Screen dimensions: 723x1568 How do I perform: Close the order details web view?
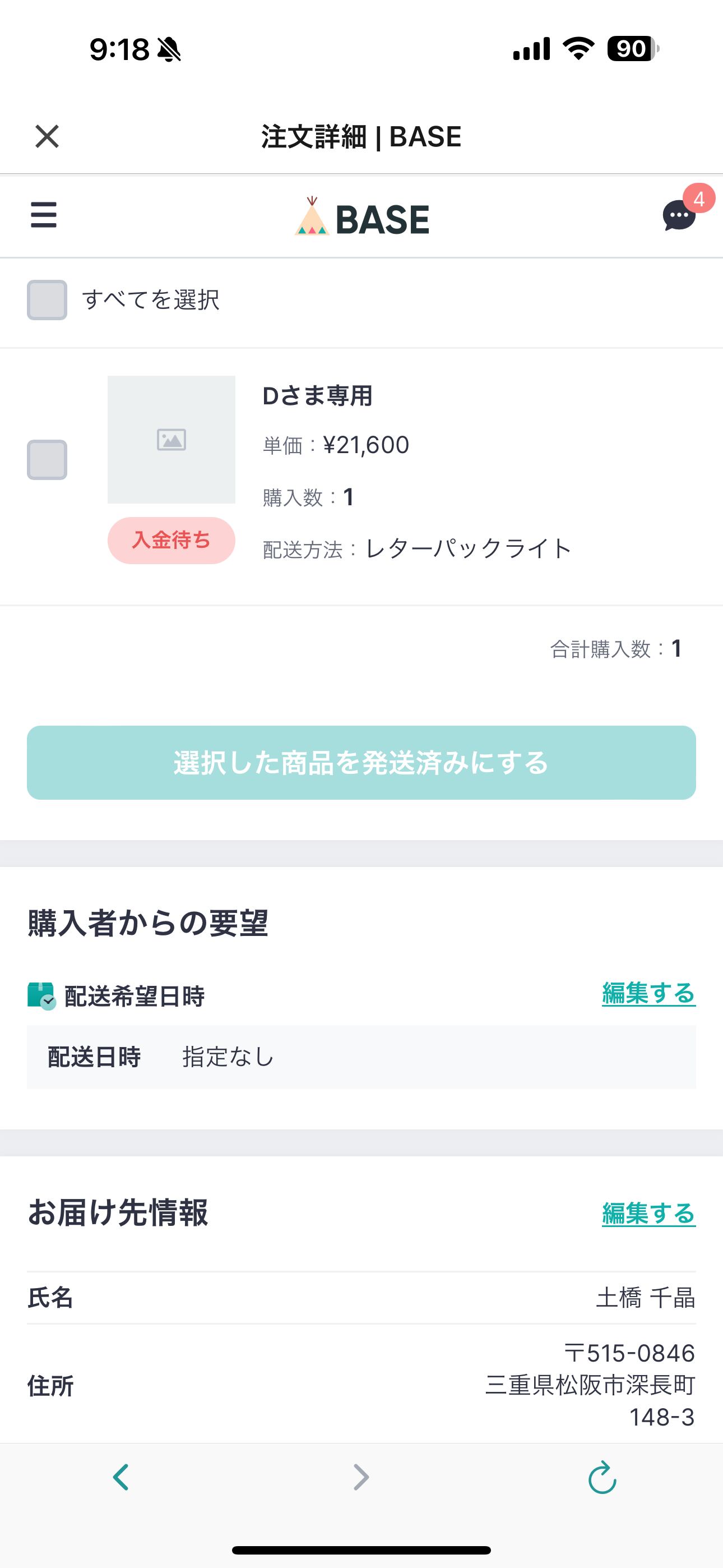pyautogui.click(x=47, y=136)
